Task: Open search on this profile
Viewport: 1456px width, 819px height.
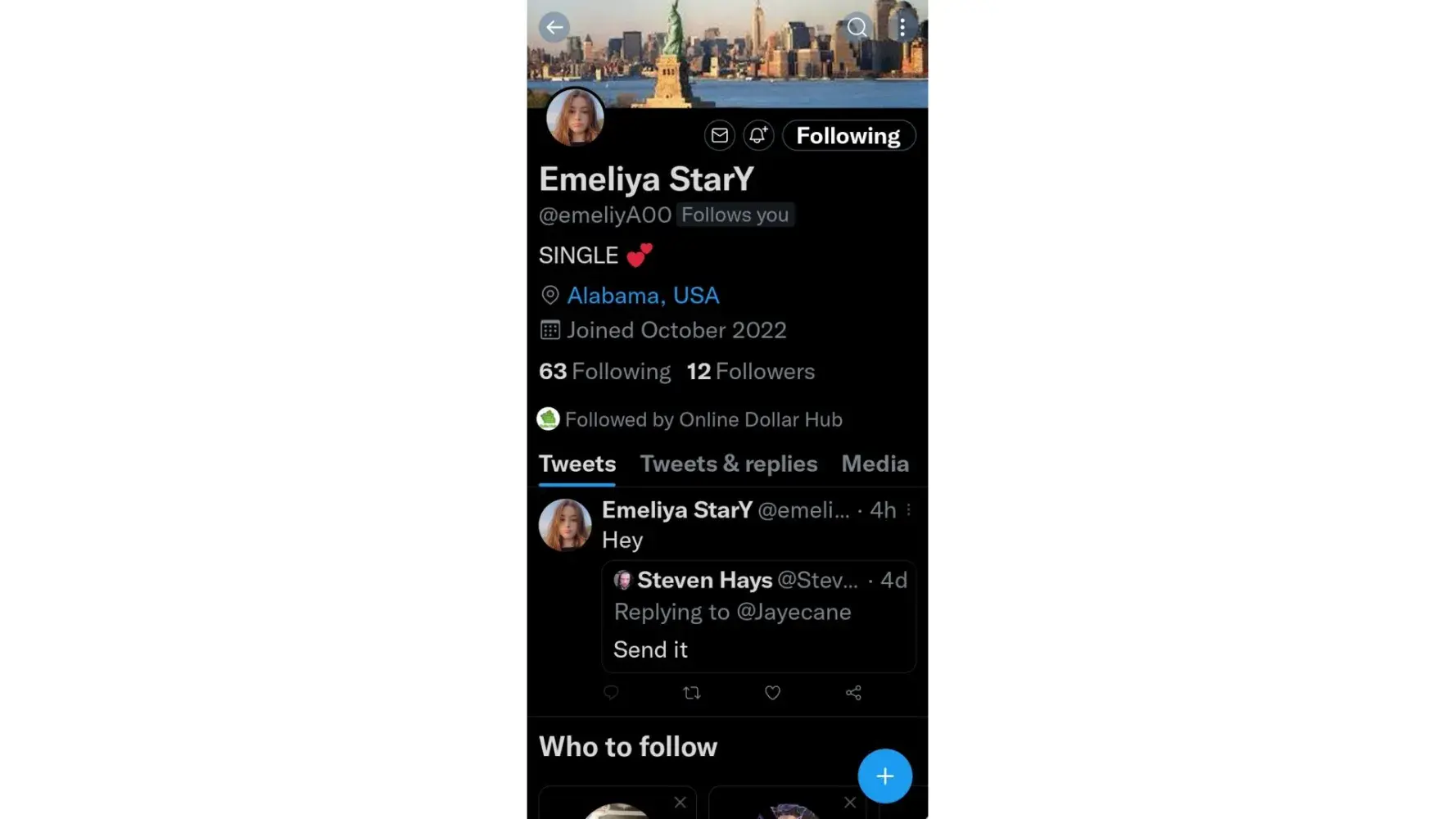Action: coord(857,27)
